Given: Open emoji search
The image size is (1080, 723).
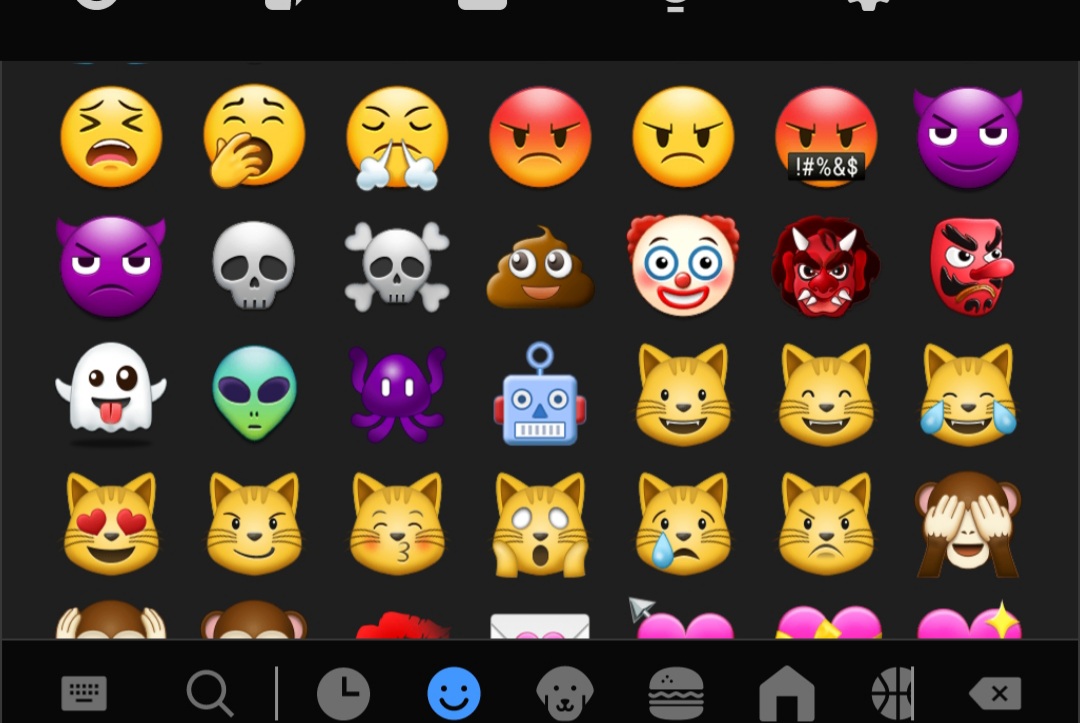Looking at the screenshot, I should pos(209,692).
